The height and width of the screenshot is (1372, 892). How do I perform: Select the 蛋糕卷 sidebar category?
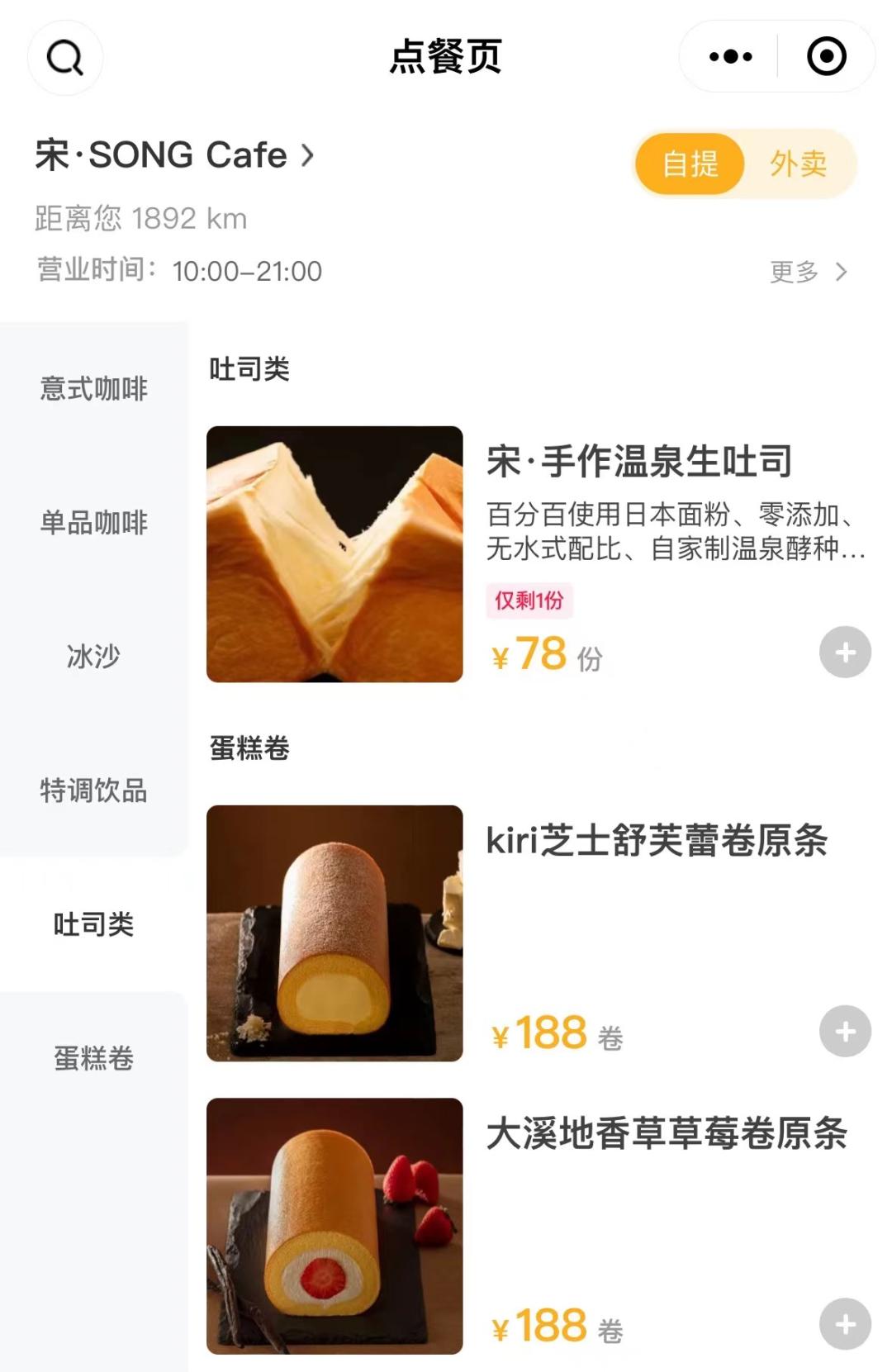tap(94, 1058)
